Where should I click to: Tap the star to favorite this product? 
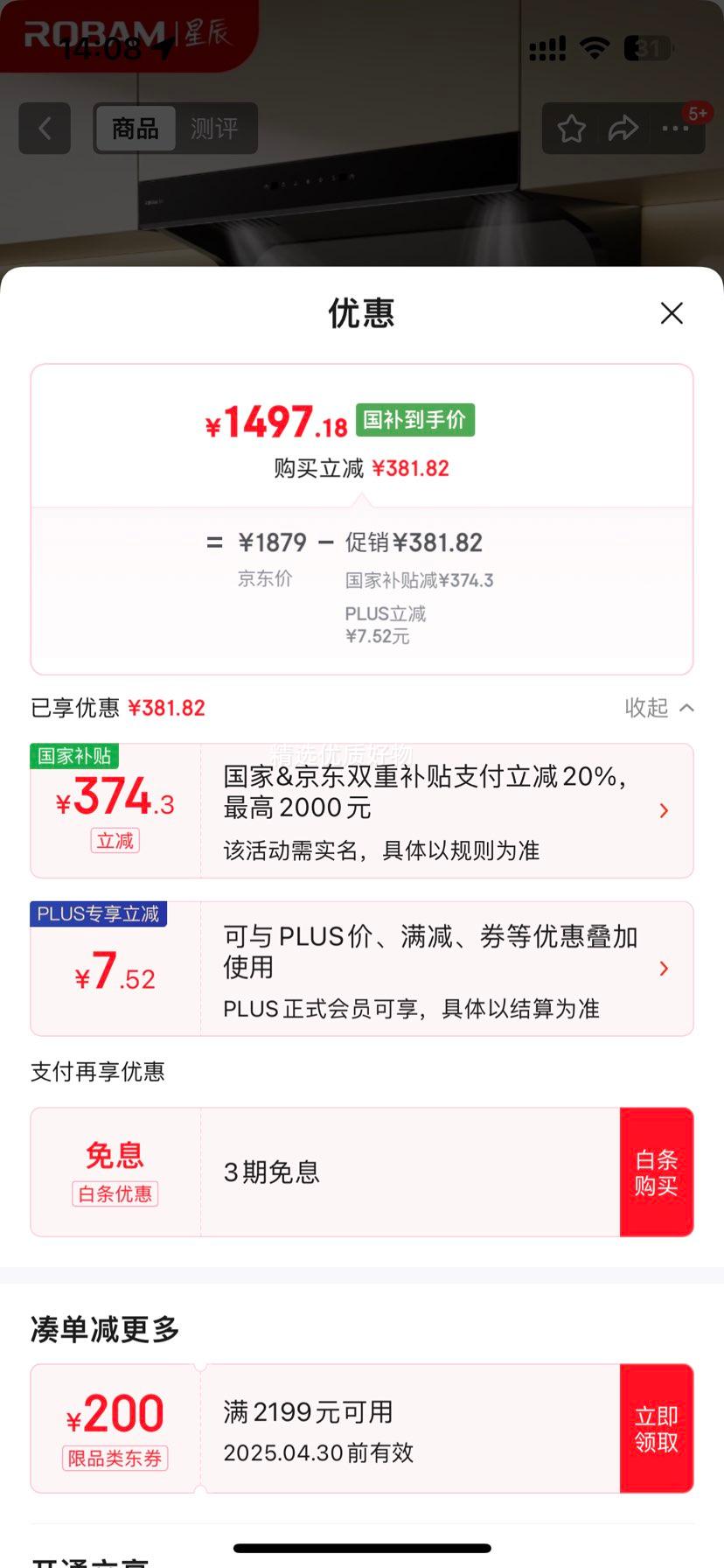click(571, 129)
